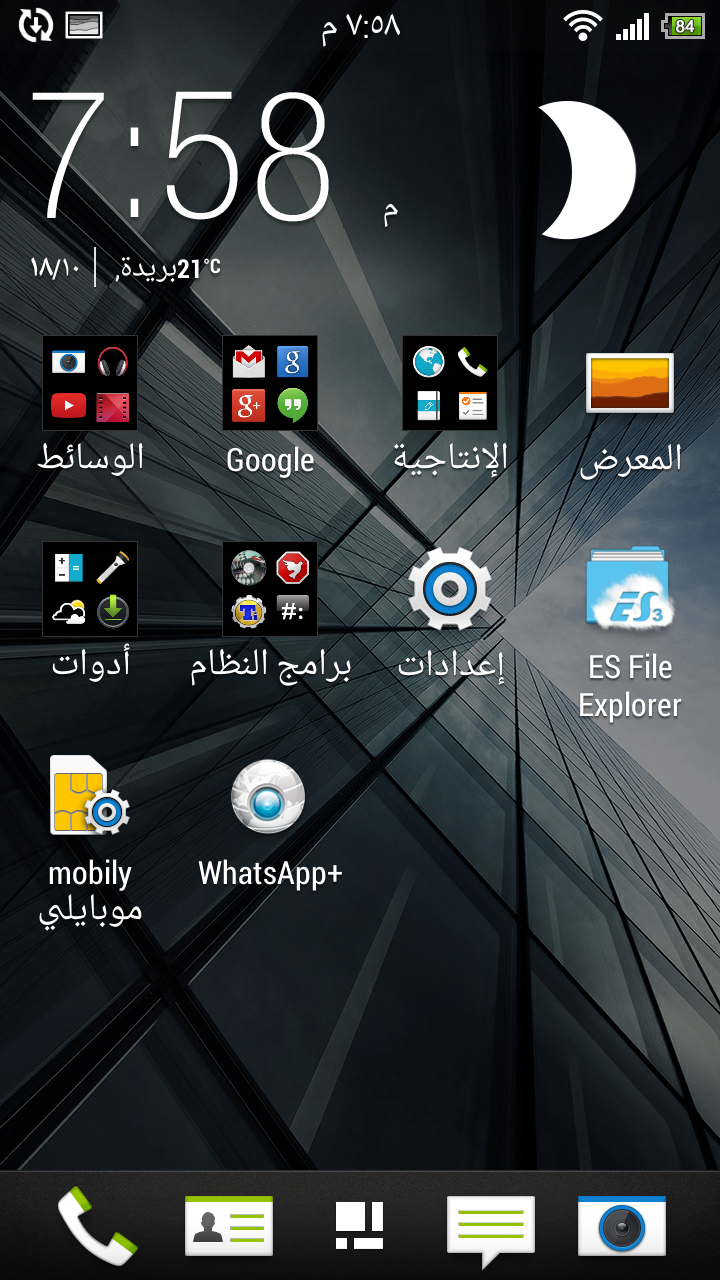Open the all apps drawer
Screen dimensions: 720x1280
tap(360, 1226)
